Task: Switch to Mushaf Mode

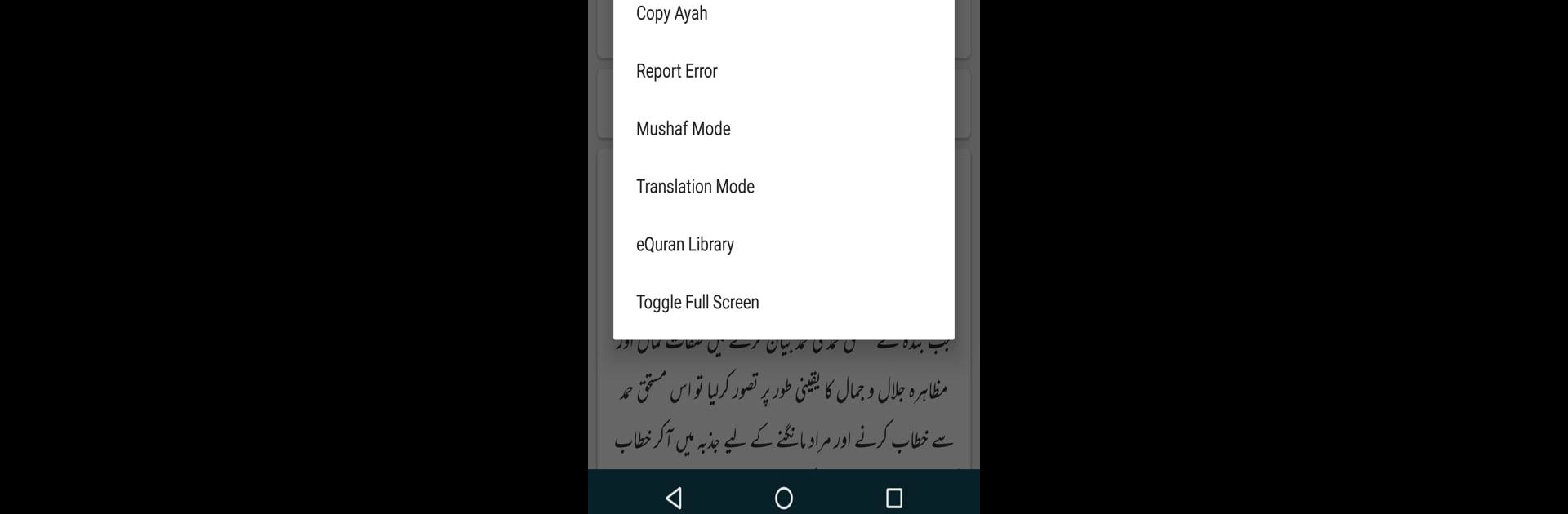Action: 684,129
